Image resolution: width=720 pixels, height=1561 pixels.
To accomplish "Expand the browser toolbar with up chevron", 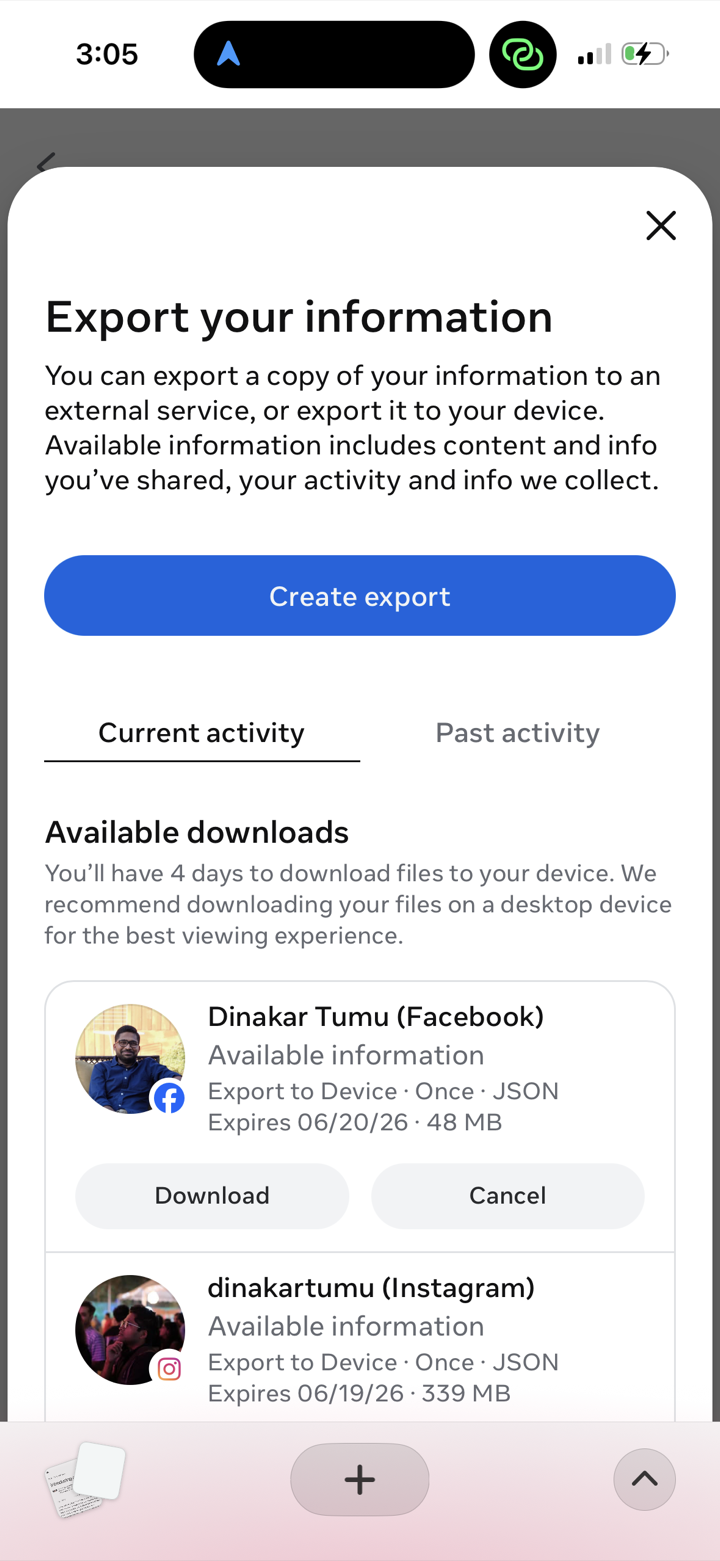I will (645, 1480).
